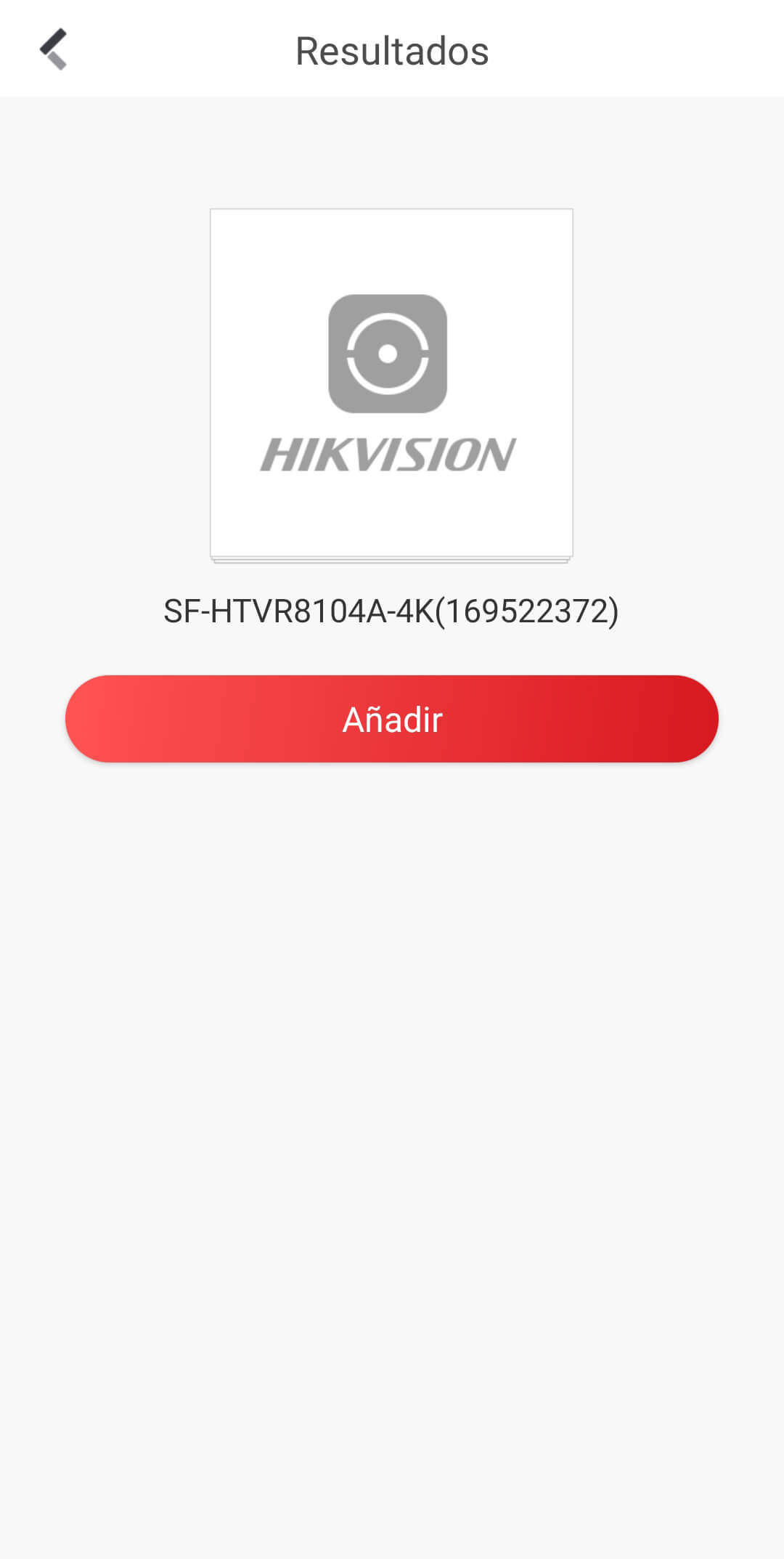Image resolution: width=784 pixels, height=1559 pixels.
Task: Tap Añadir to add the device
Action: [392, 719]
